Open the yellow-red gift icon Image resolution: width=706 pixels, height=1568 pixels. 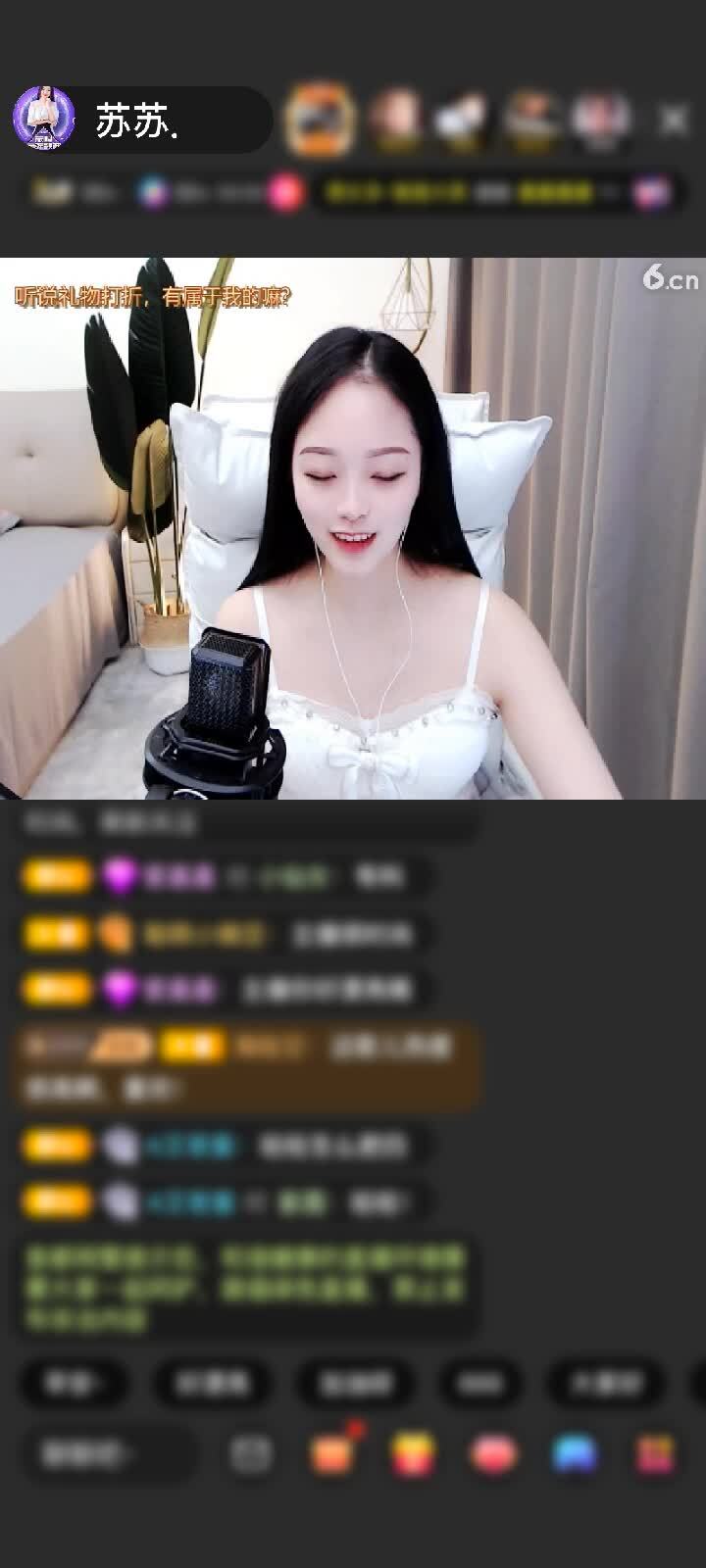coord(414,1454)
